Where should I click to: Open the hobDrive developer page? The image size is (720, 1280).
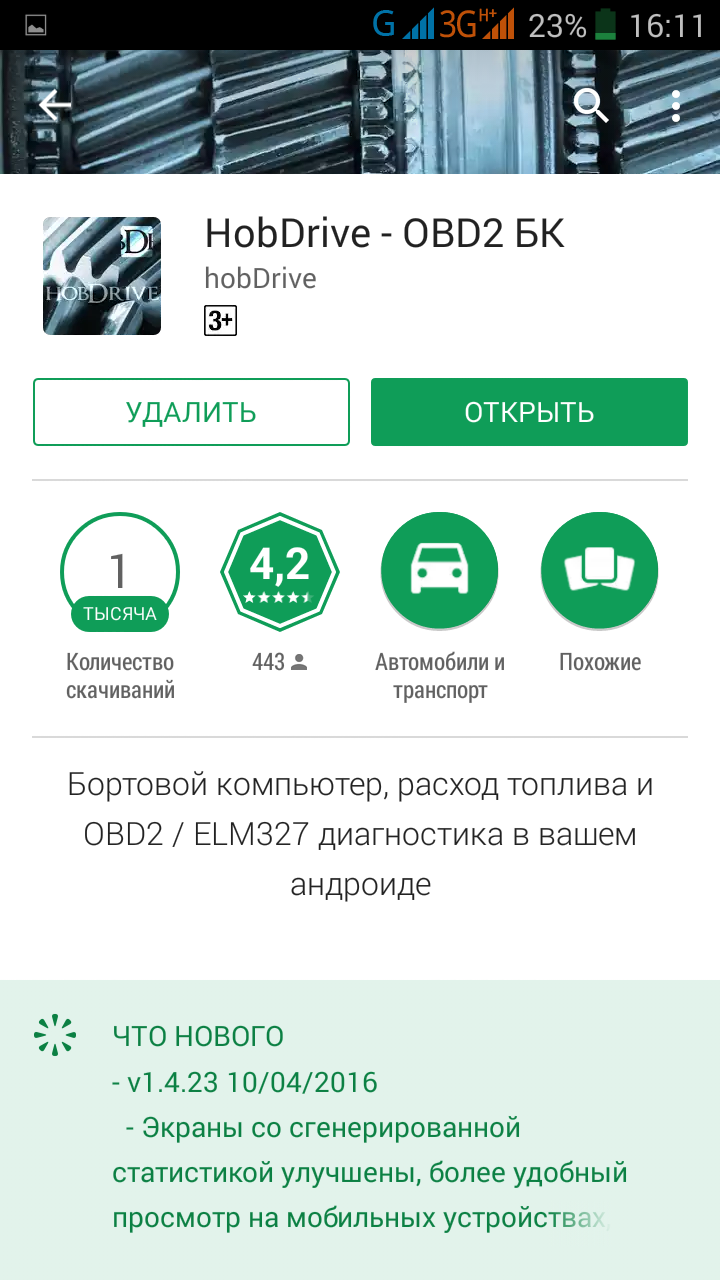[x=260, y=278]
